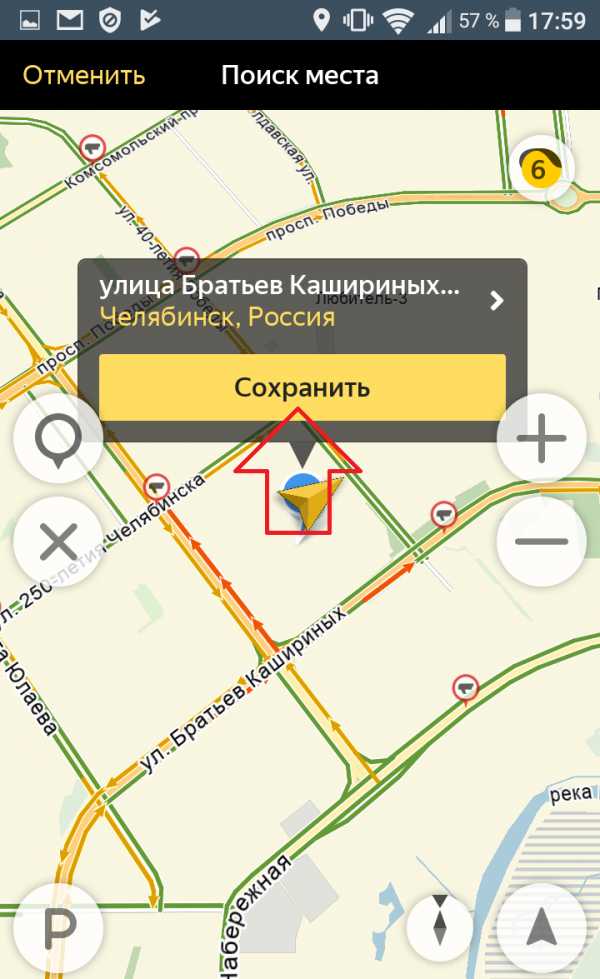The image size is (600, 979).
Task: Center map on my location arrow
Action: pos(541,926)
